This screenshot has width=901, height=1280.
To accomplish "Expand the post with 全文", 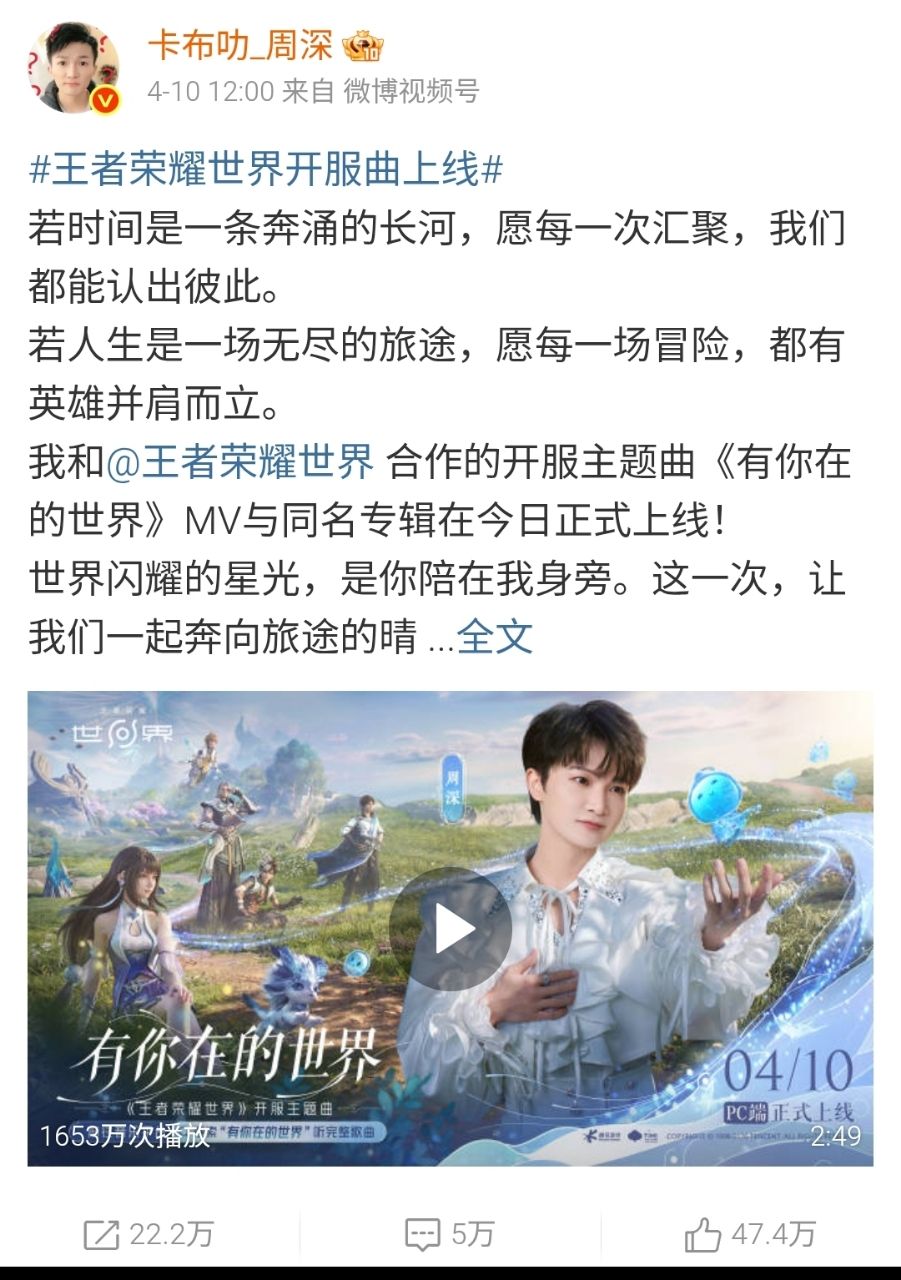I will coord(494,636).
